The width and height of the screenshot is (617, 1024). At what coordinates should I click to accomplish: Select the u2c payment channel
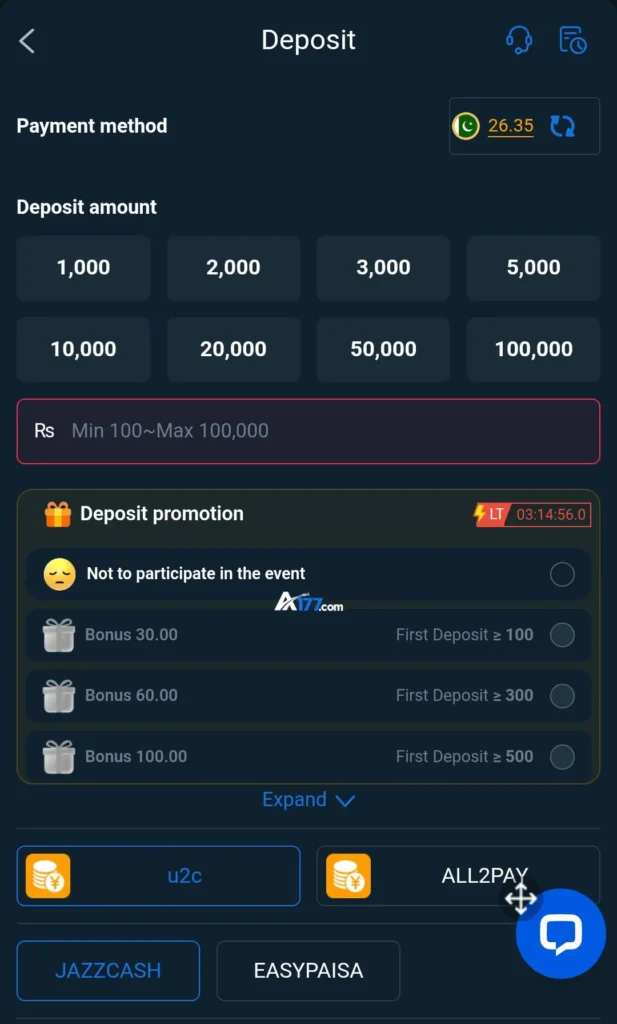click(x=159, y=876)
